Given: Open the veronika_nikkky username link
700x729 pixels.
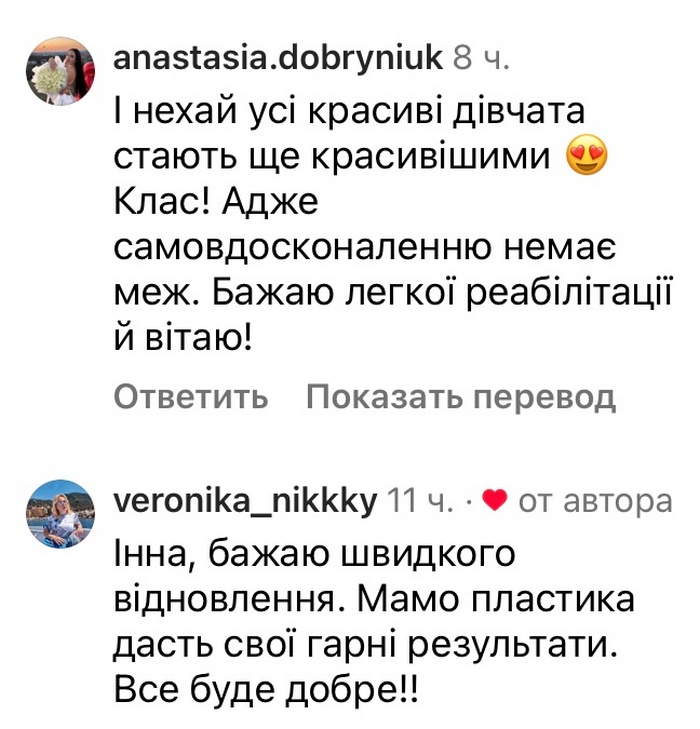Looking at the screenshot, I should (x=246, y=501).
